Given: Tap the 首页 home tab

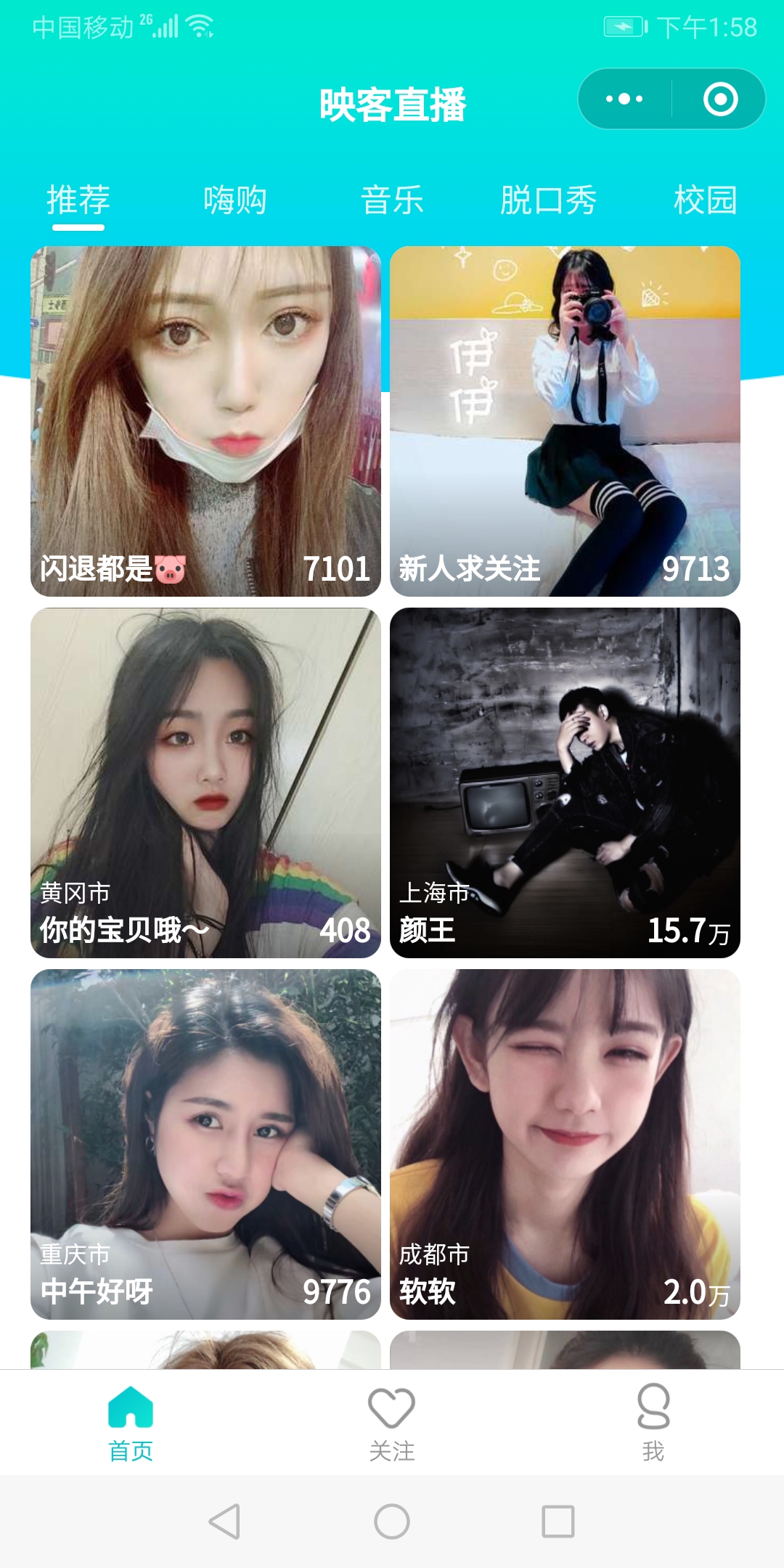Looking at the screenshot, I should (131, 1423).
